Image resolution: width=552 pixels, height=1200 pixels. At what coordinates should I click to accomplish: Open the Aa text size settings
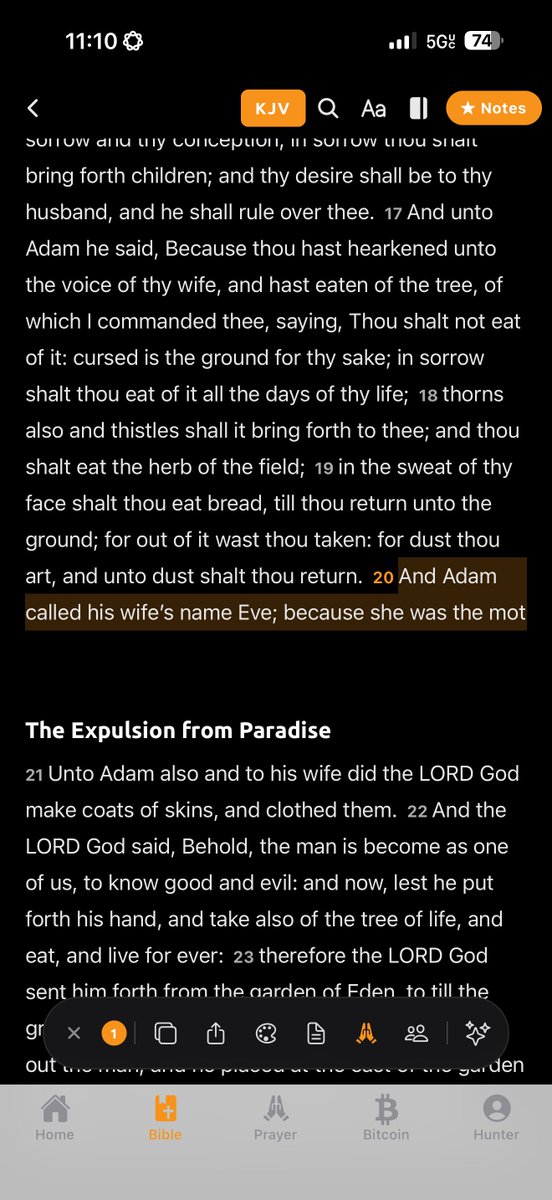point(374,108)
